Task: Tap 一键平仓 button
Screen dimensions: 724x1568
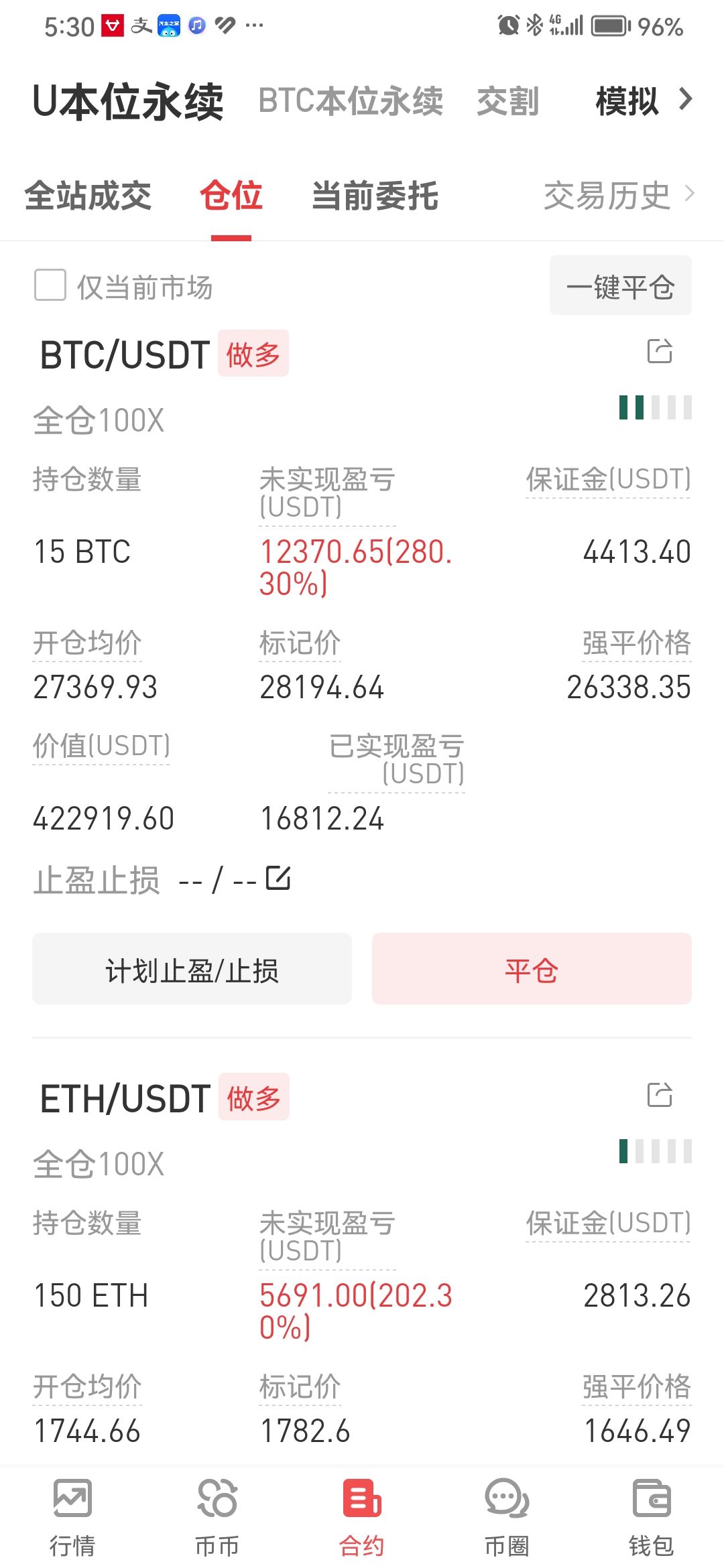Action: 621,285
